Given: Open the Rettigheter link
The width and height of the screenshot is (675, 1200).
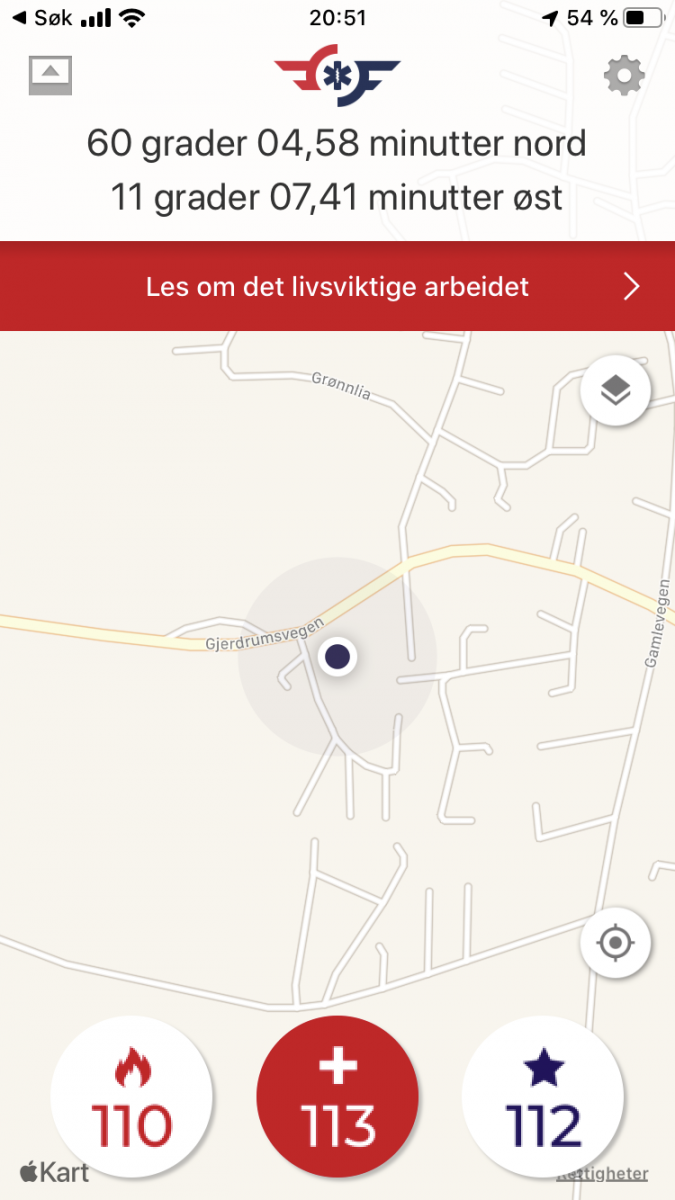Looking at the screenshot, I should [603, 1174].
